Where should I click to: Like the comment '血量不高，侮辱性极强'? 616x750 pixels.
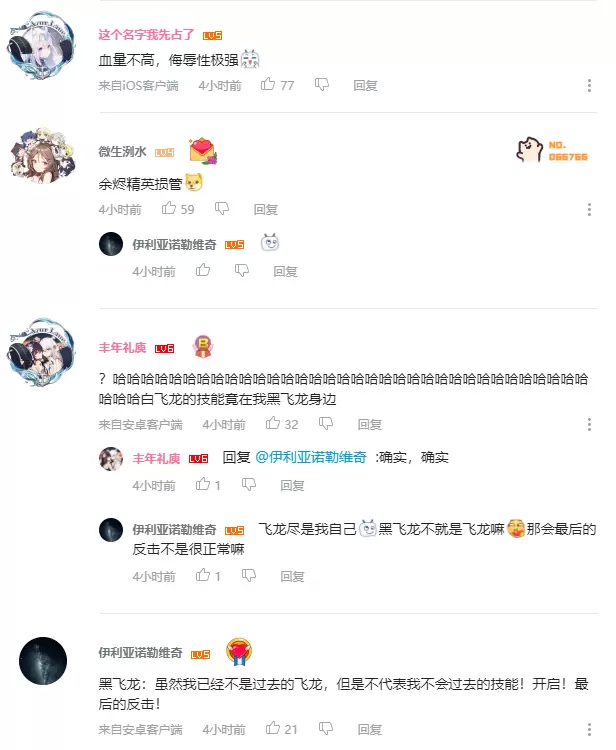pyautogui.click(x=268, y=85)
